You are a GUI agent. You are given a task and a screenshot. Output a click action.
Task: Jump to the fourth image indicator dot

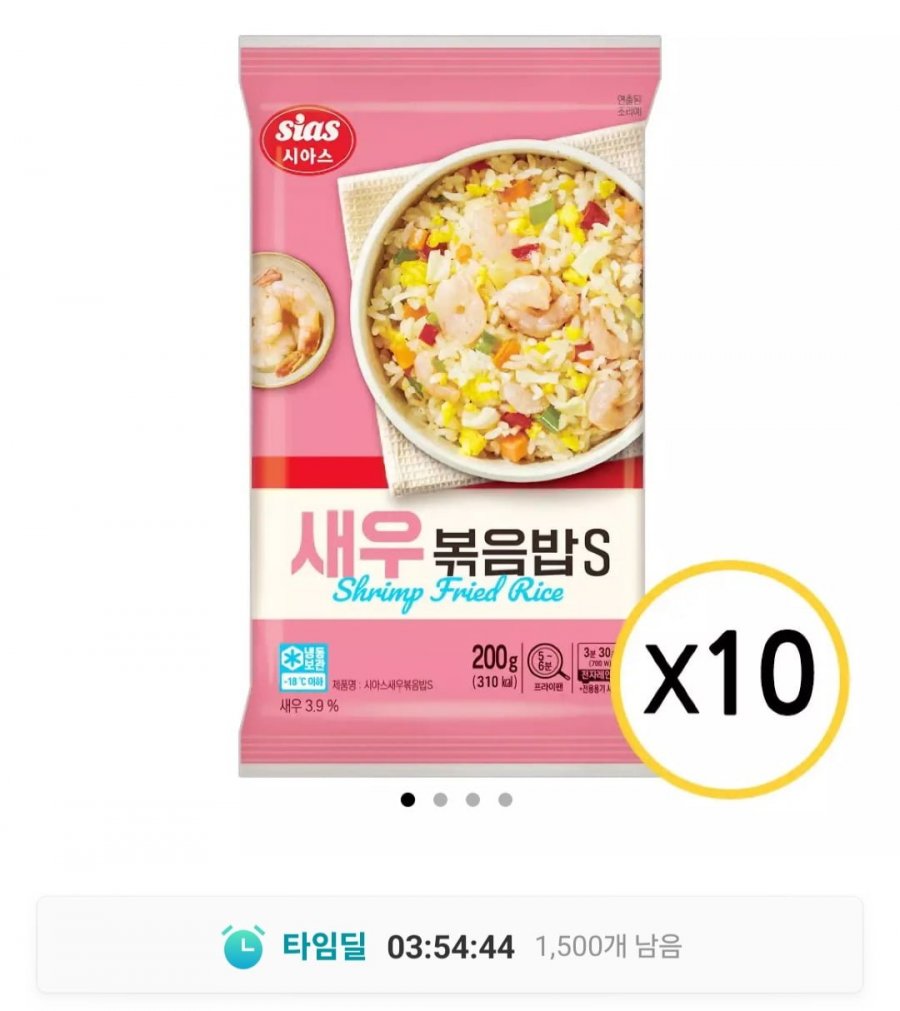tap(505, 799)
